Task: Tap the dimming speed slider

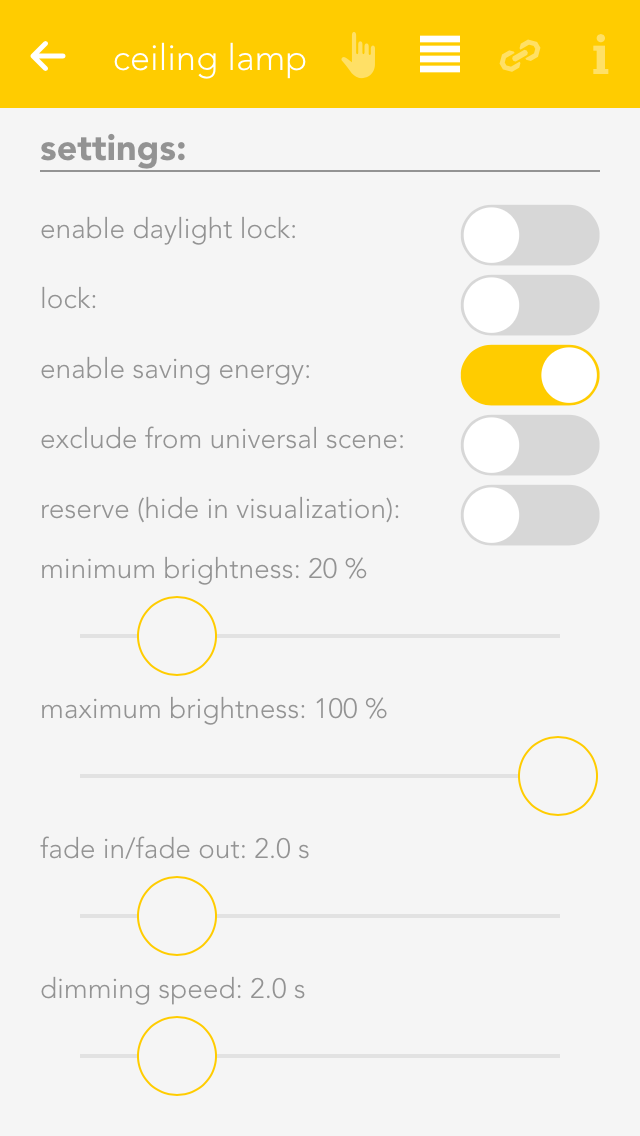Action: pos(177,1056)
